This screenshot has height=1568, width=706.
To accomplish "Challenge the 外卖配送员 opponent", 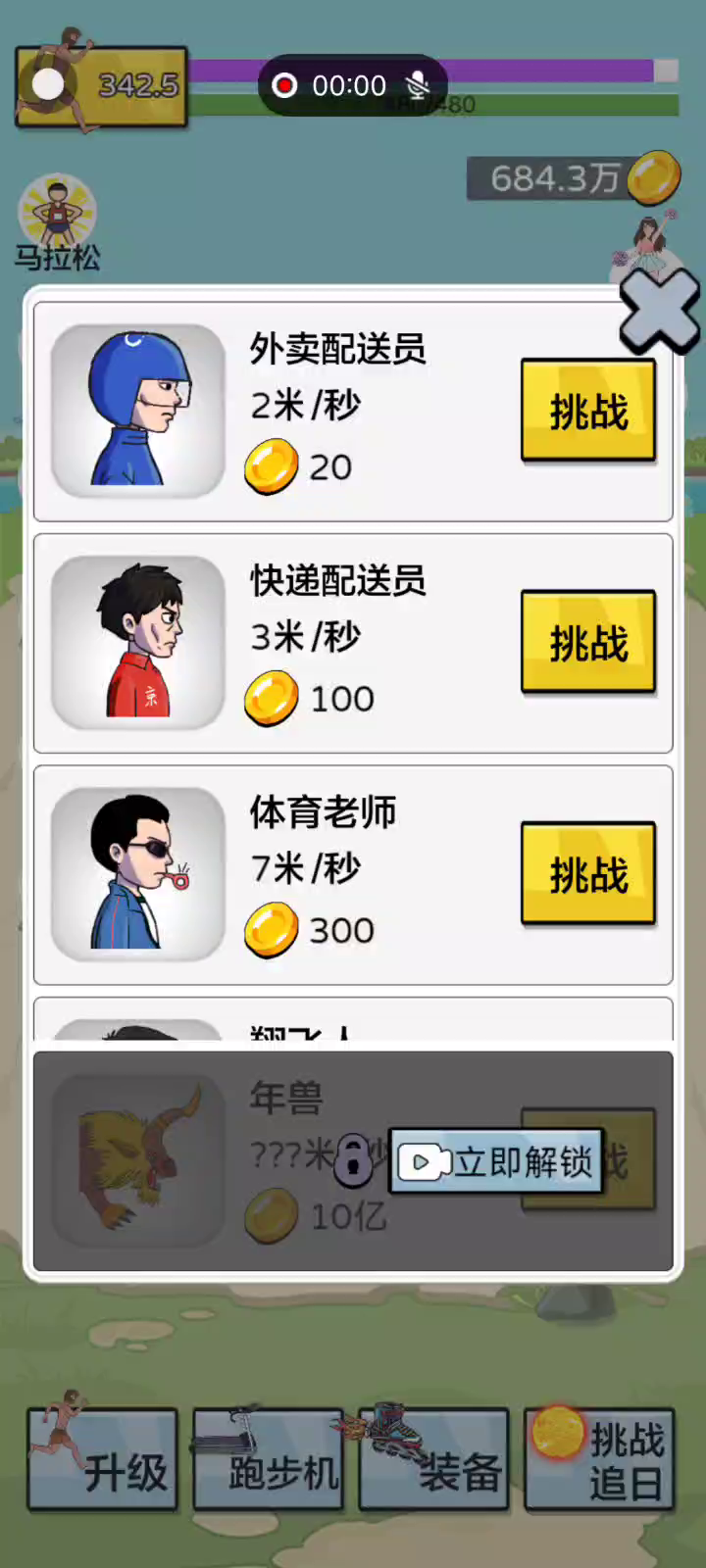I will click(587, 411).
